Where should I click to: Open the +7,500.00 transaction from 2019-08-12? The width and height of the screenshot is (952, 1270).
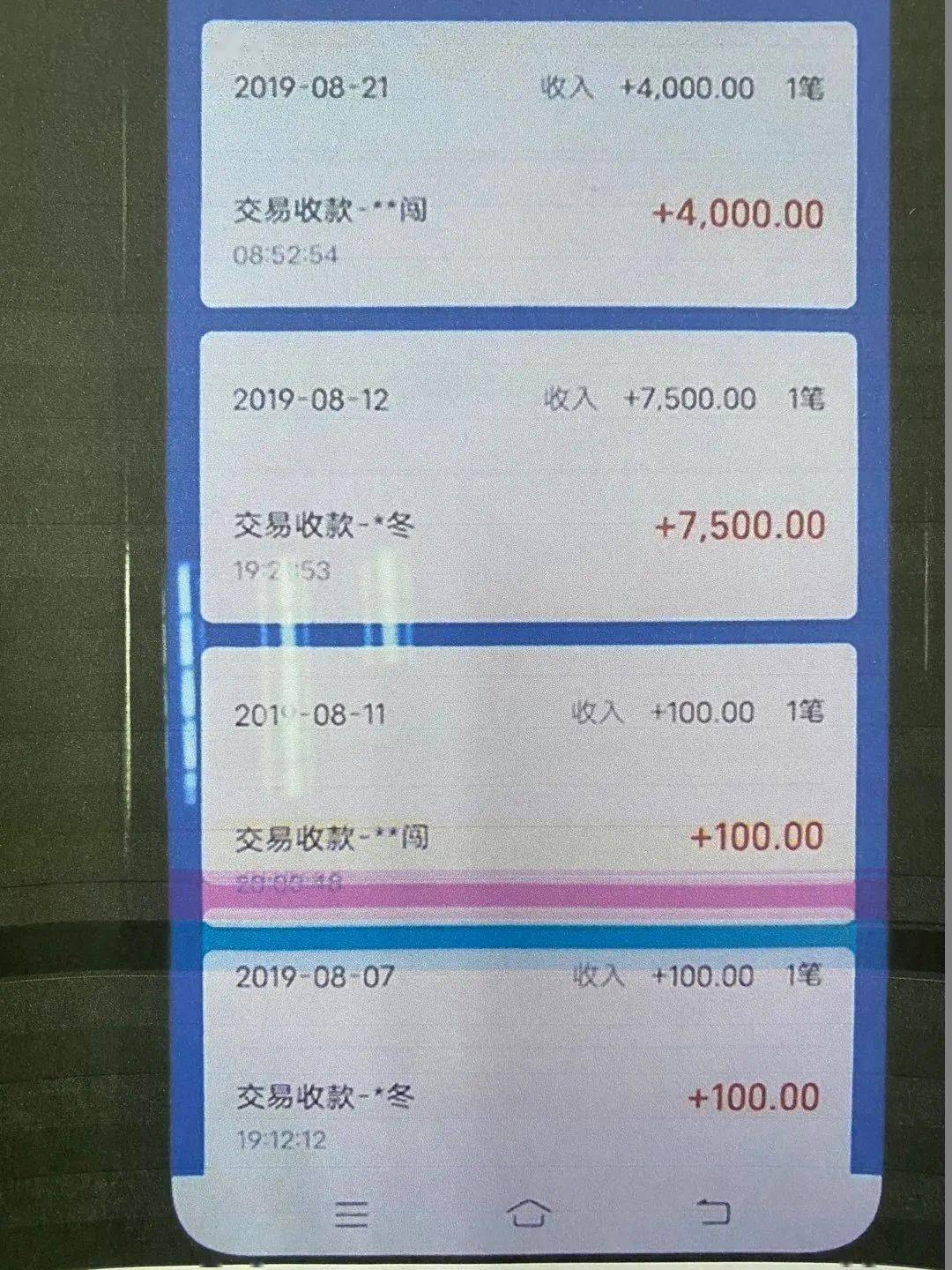click(529, 527)
